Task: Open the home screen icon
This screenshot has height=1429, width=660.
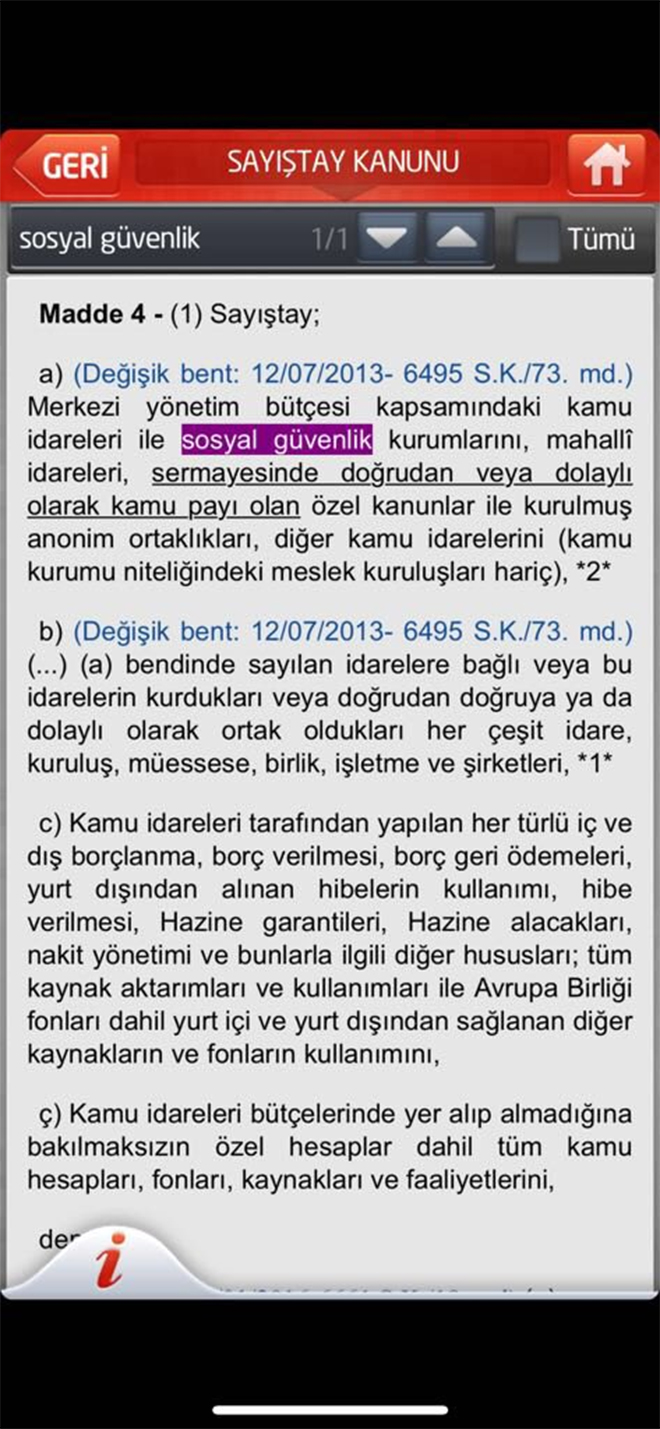Action: (606, 165)
